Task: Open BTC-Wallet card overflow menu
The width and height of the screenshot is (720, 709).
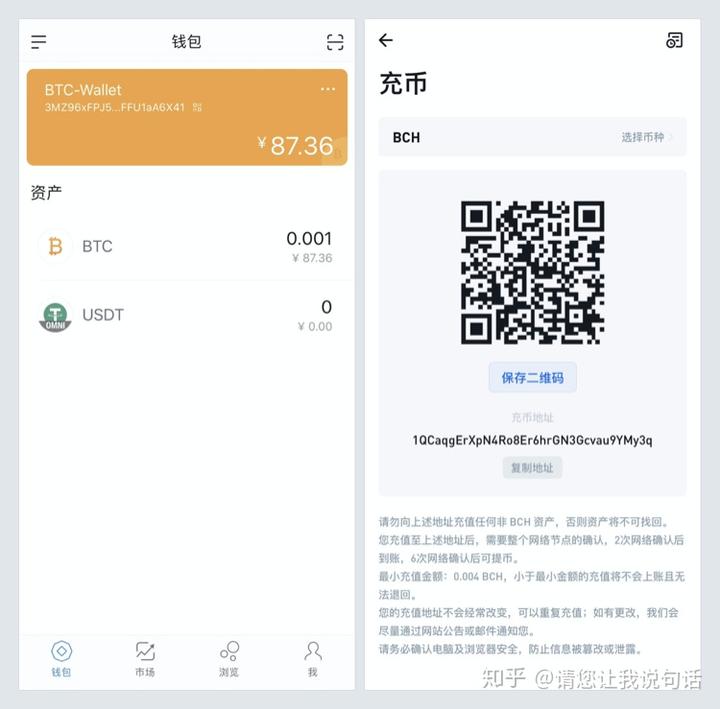Action: pos(328,89)
